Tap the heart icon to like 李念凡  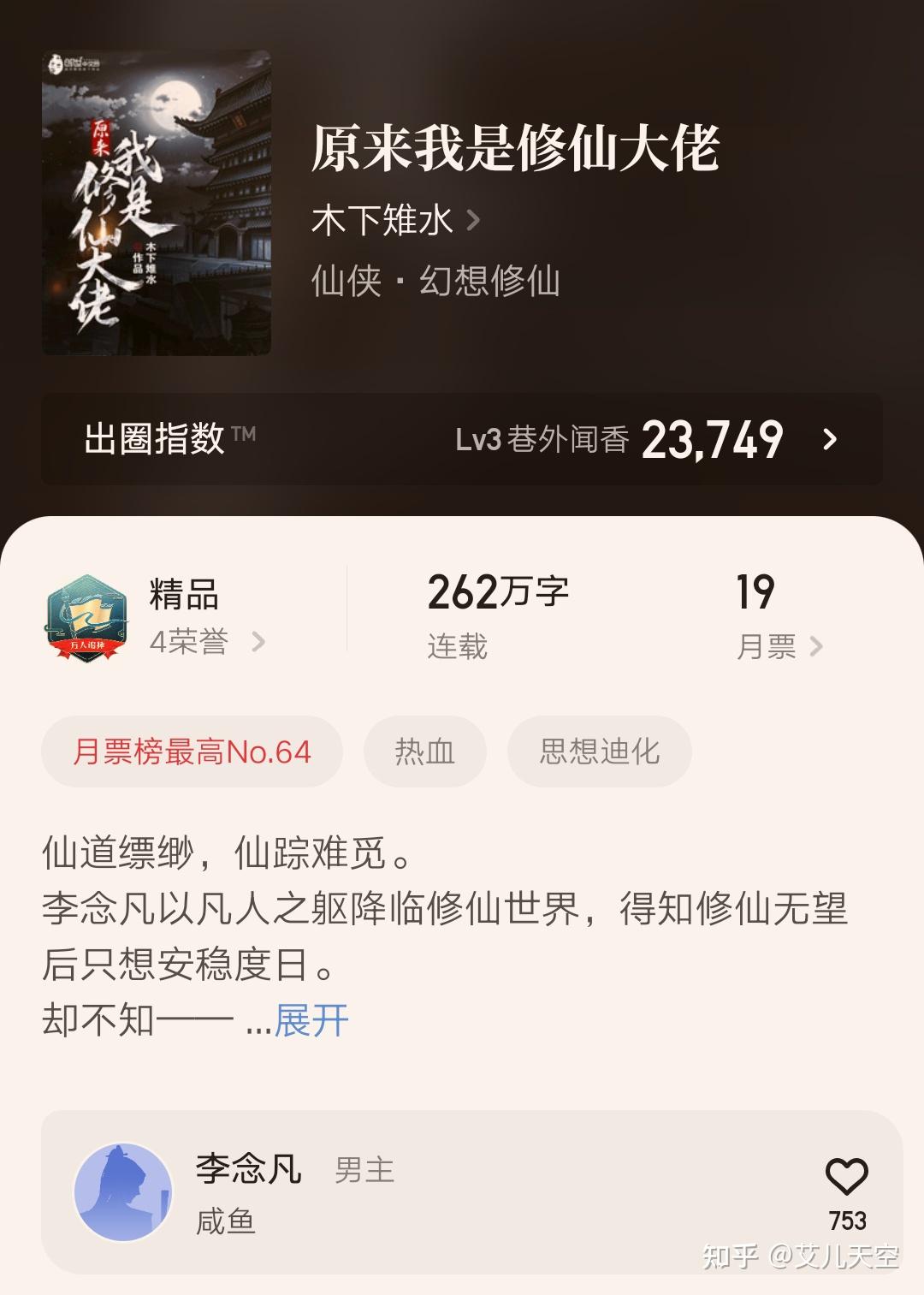(845, 1176)
